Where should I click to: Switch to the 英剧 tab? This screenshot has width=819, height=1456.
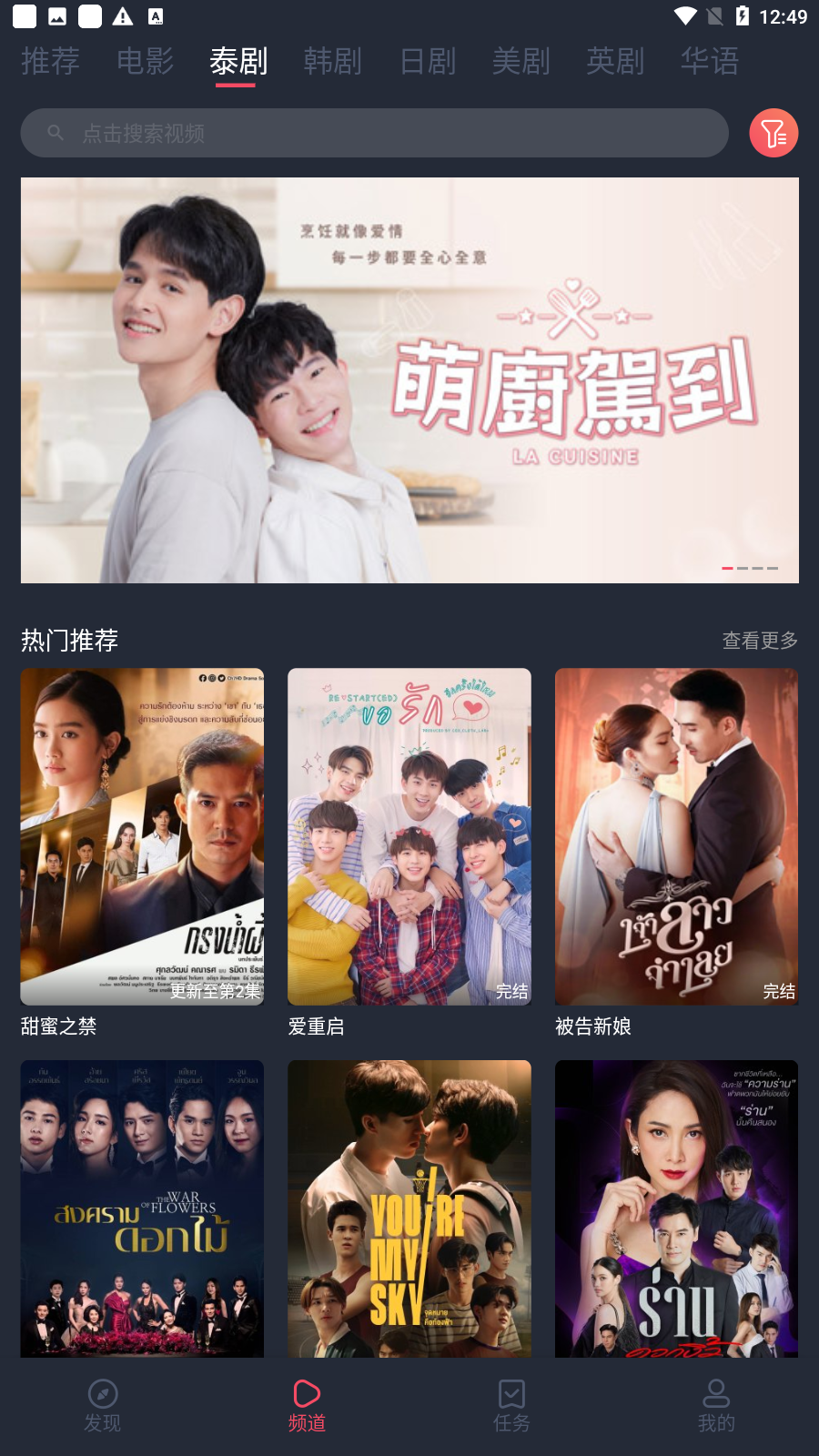click(x=615, y=61)
